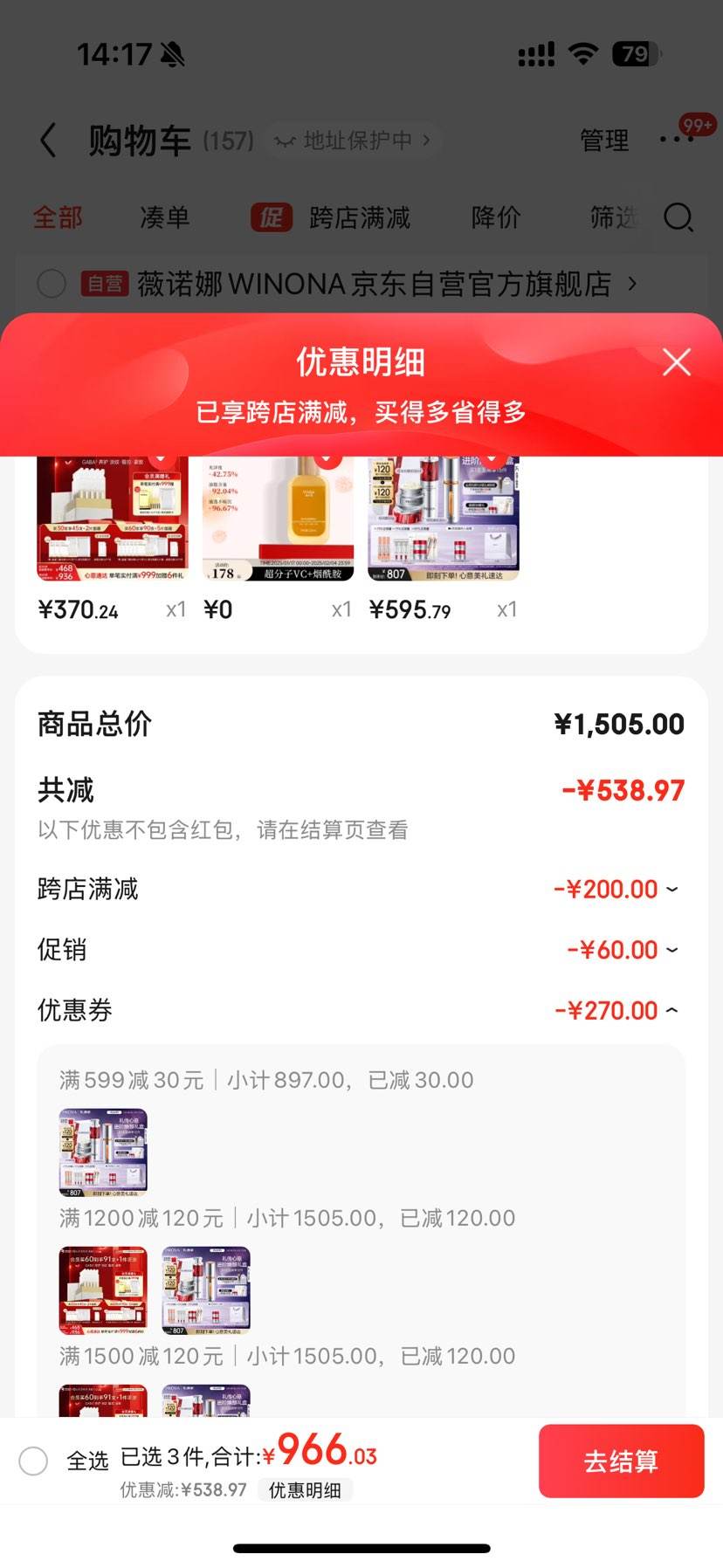Switch to the 降价 tab
Image resolution: width=723 pixels, height=1568 pixels.
pyautogui.click(x=496, y=218)
